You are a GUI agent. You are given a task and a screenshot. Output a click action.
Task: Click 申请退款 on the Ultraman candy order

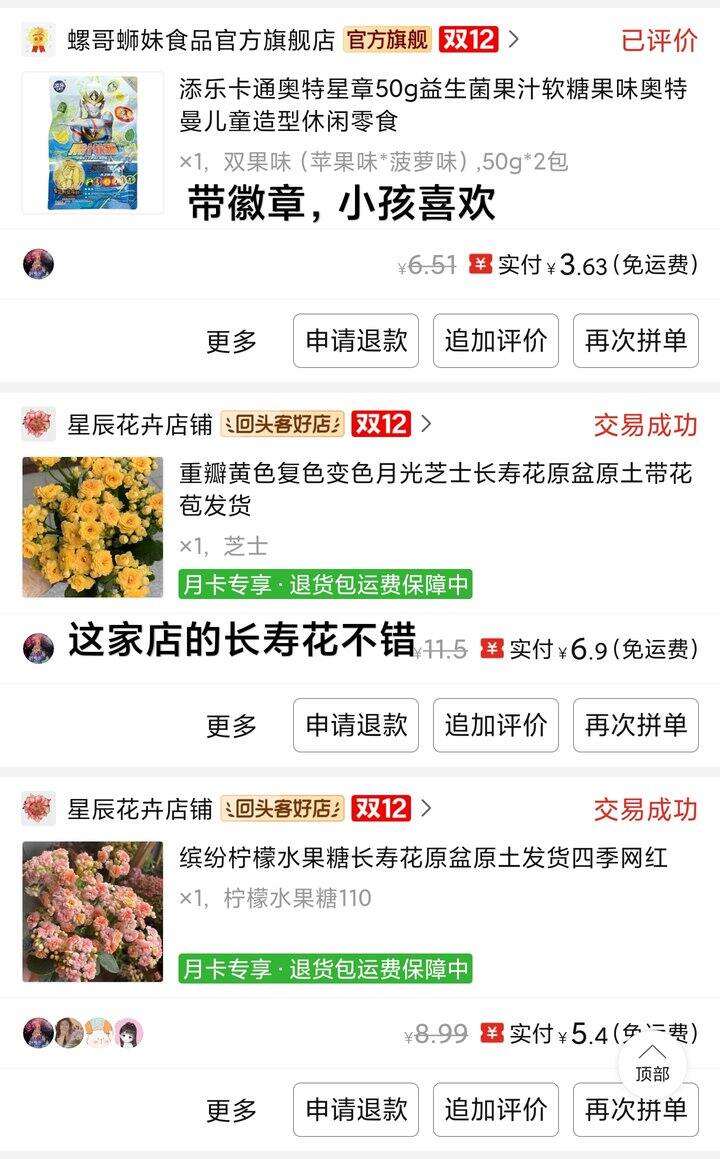(x=356, y=341)
